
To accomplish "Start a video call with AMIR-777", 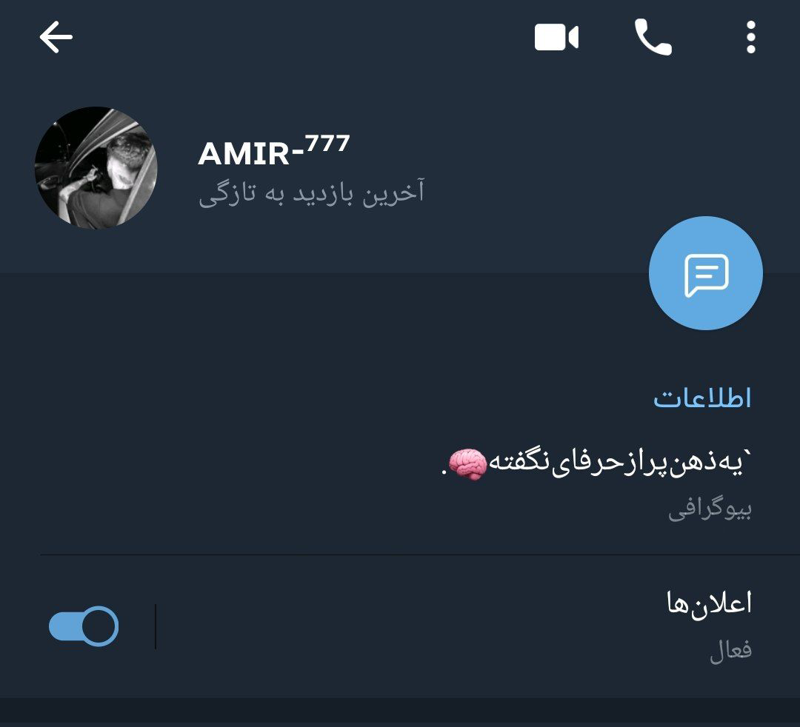I will [x=557, y=38].
